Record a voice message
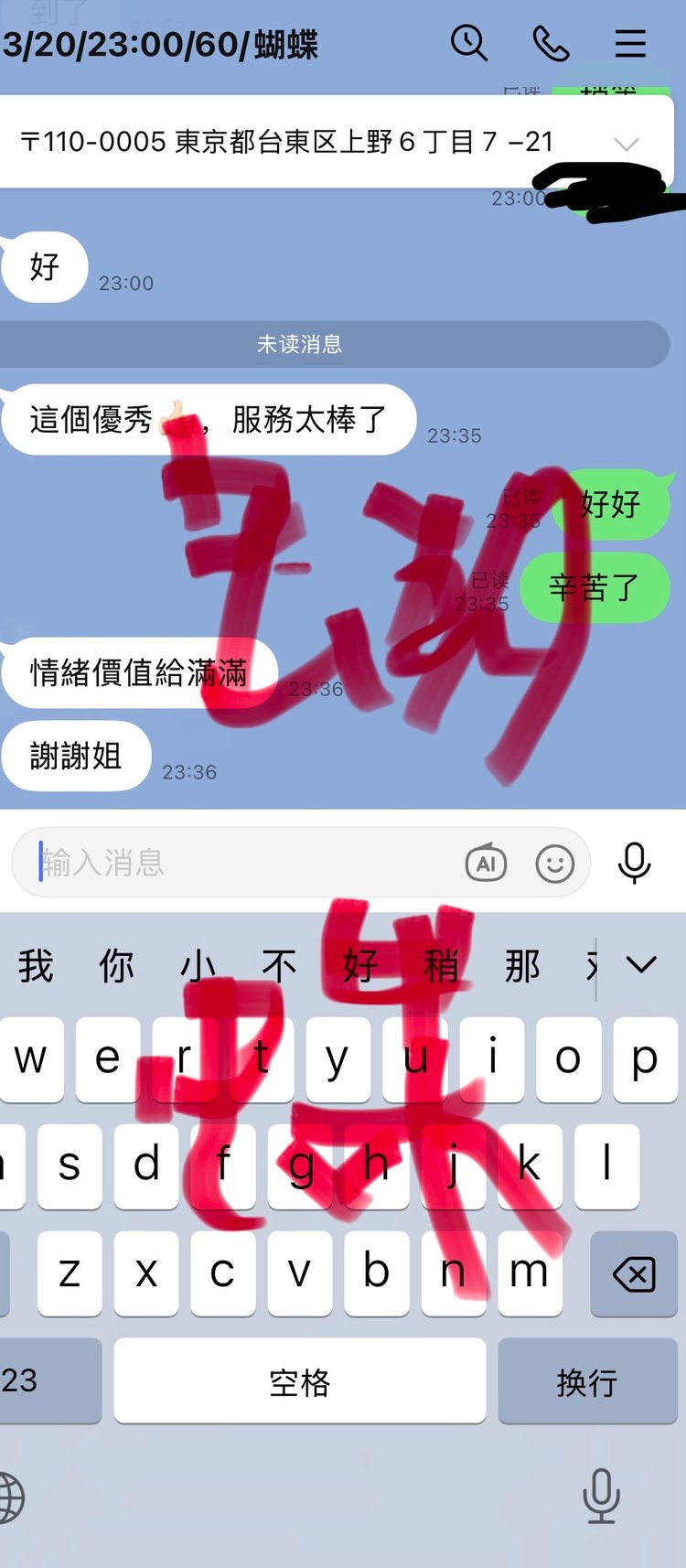Viewport: 686px width, 1568px height. click(634, 862)
